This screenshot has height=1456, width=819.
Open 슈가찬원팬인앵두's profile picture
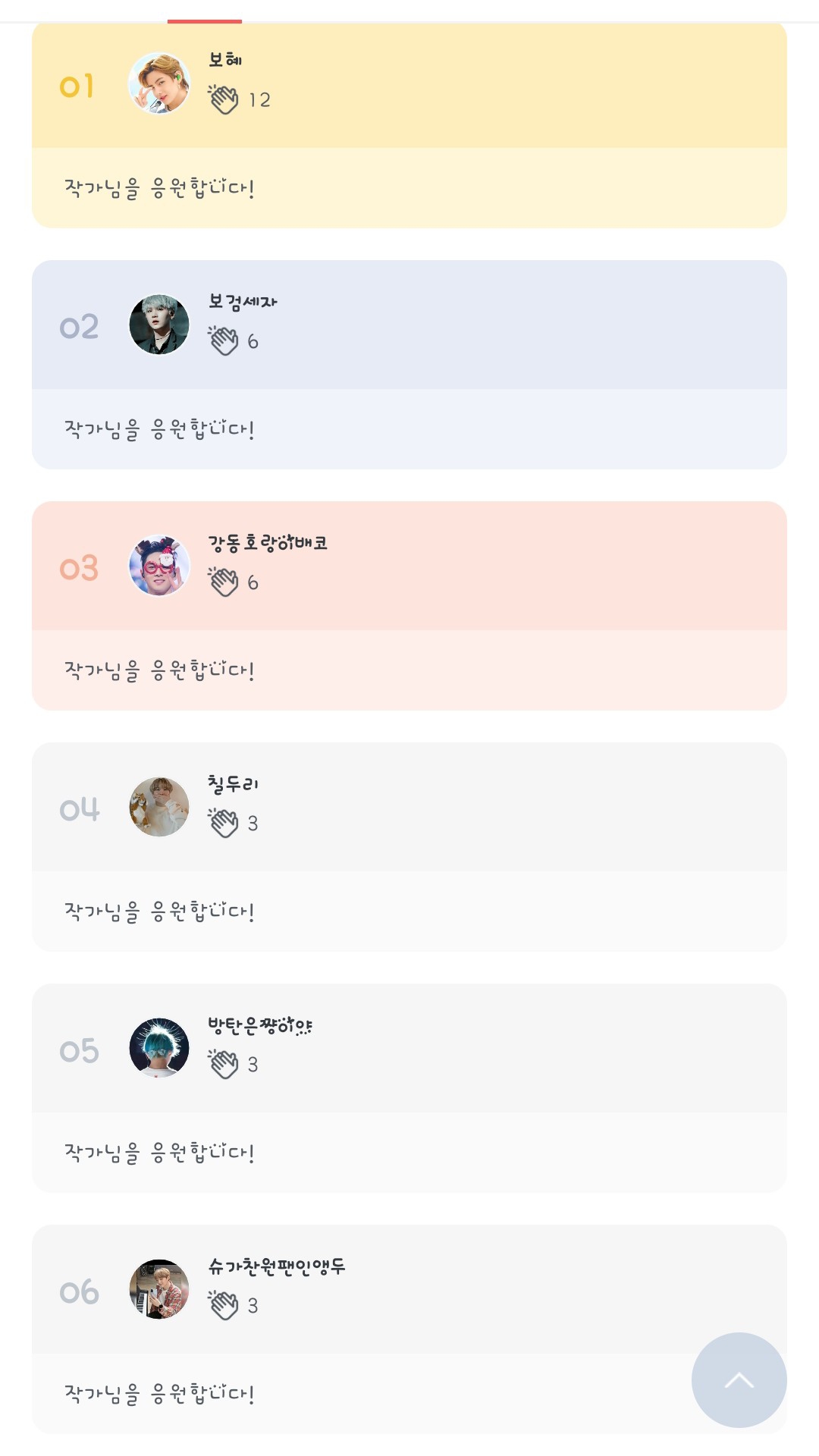[x=159, y=1289]
